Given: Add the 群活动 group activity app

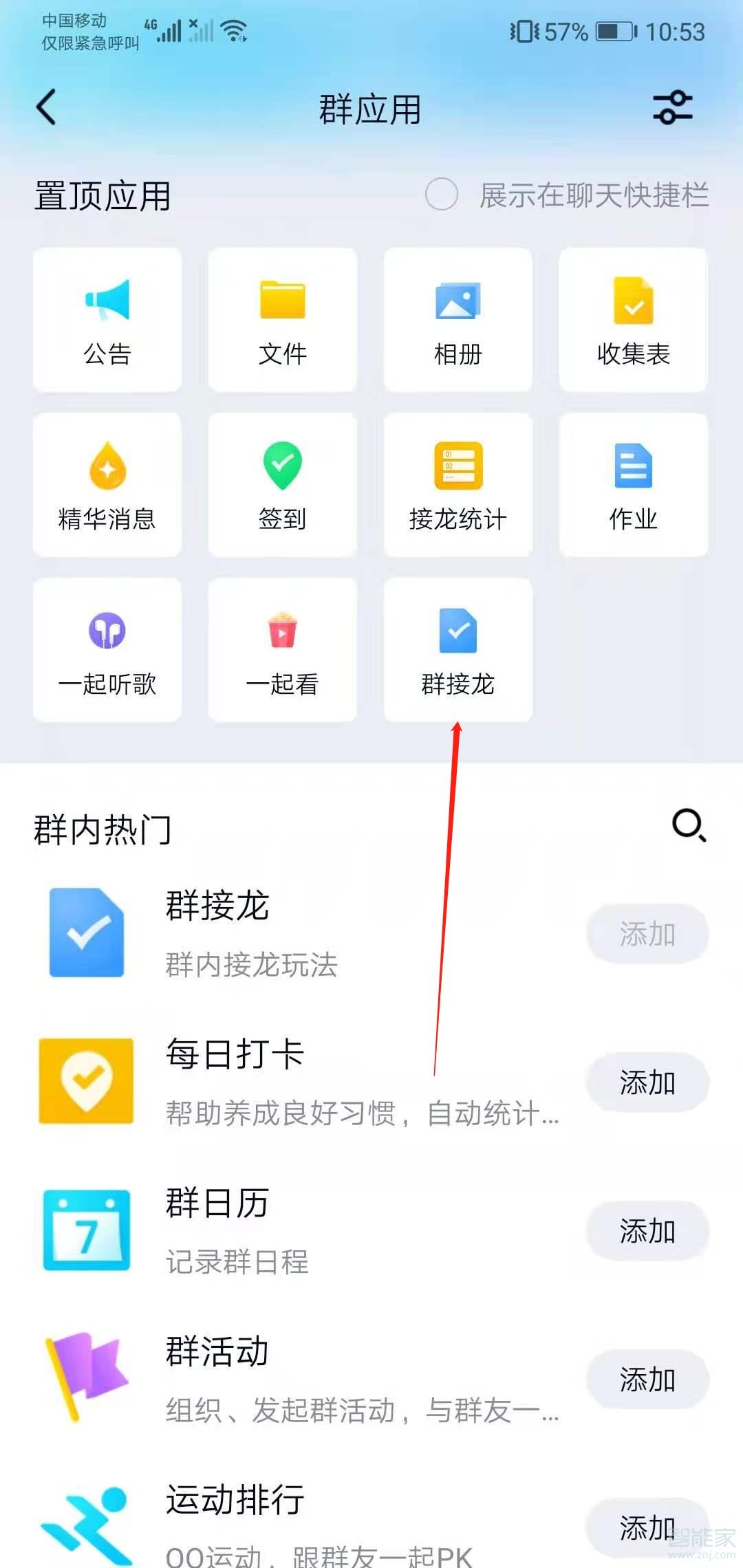Looking at the screenshot, I should pyautogui.click(x=647, y=1380).
